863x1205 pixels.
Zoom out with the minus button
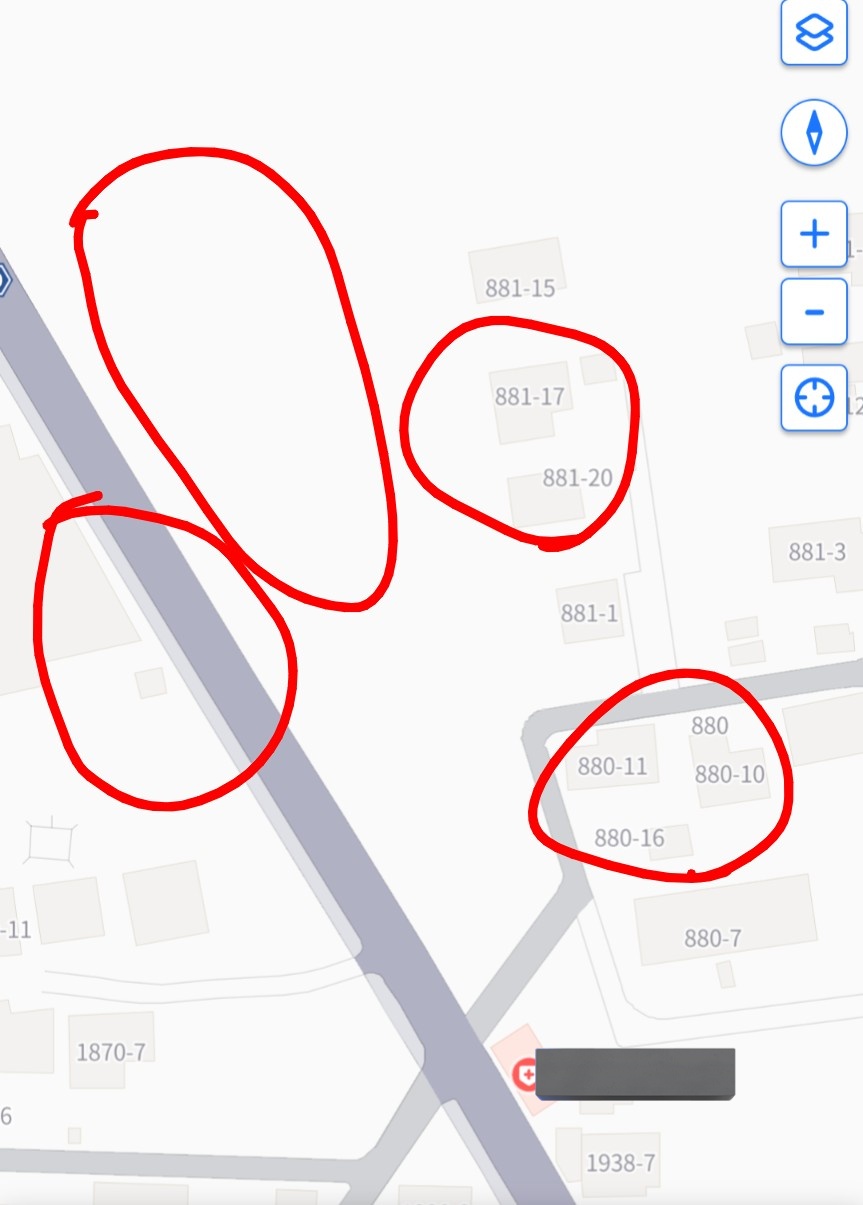[814, 313]
